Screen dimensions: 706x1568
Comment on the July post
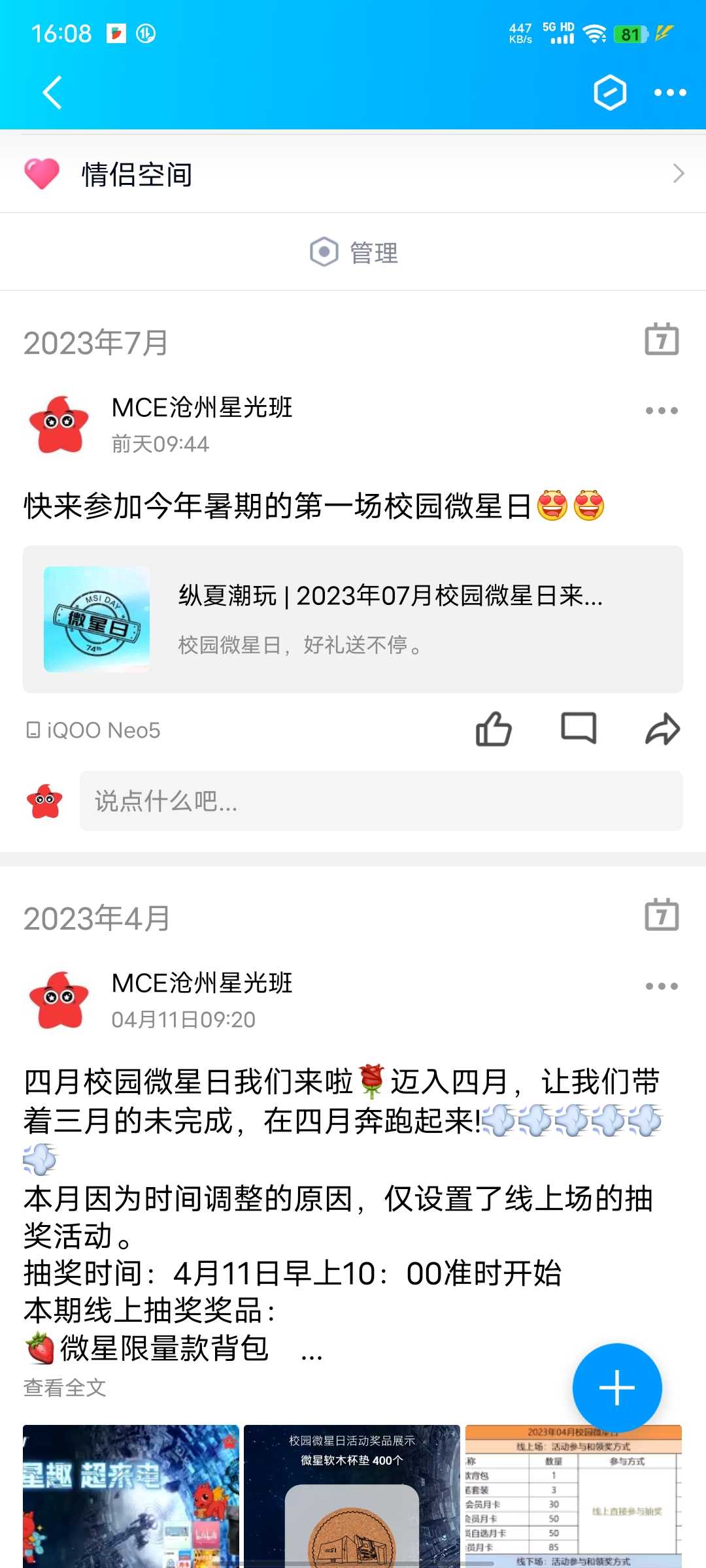point(579,728)
